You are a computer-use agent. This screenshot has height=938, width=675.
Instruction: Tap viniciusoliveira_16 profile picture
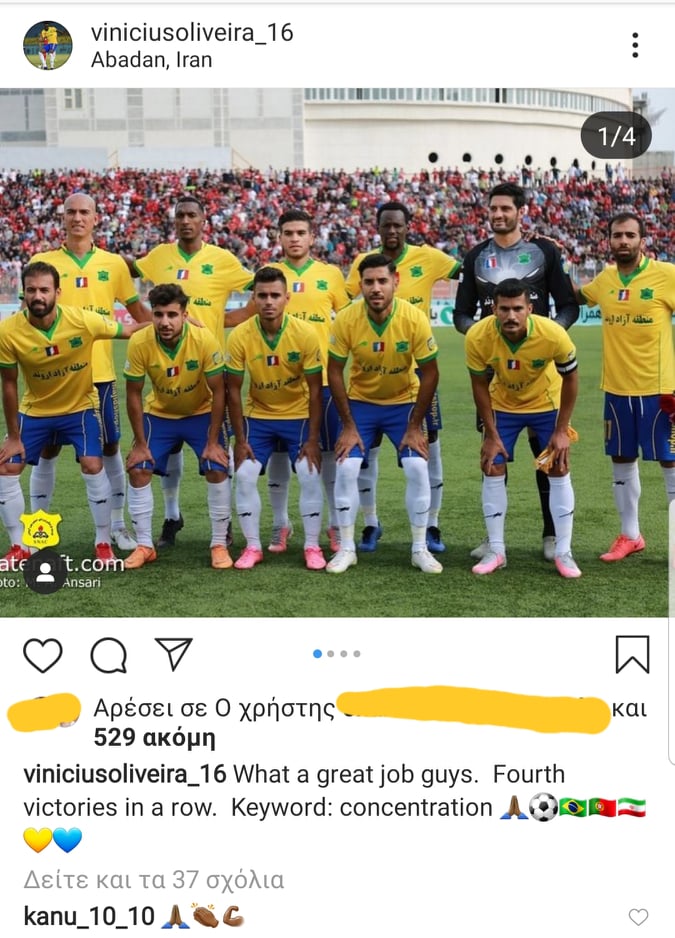pyautogui.click(x=47, y=45)
